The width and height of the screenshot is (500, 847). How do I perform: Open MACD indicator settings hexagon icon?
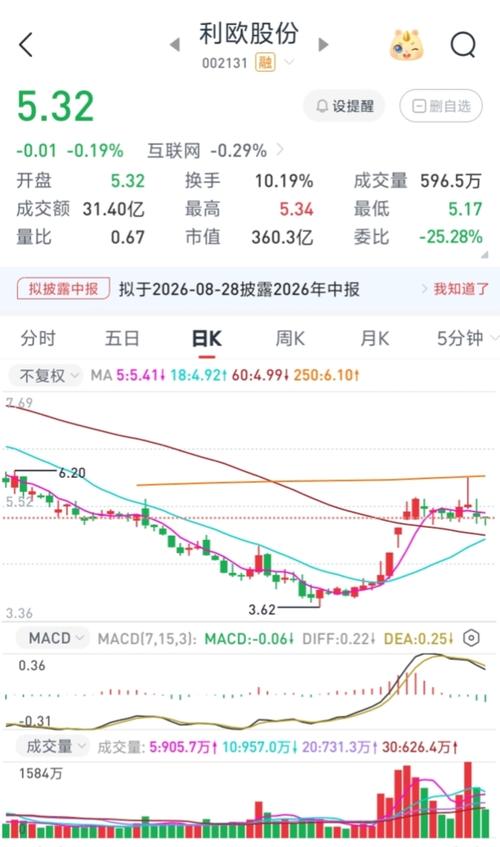[471, 638]
